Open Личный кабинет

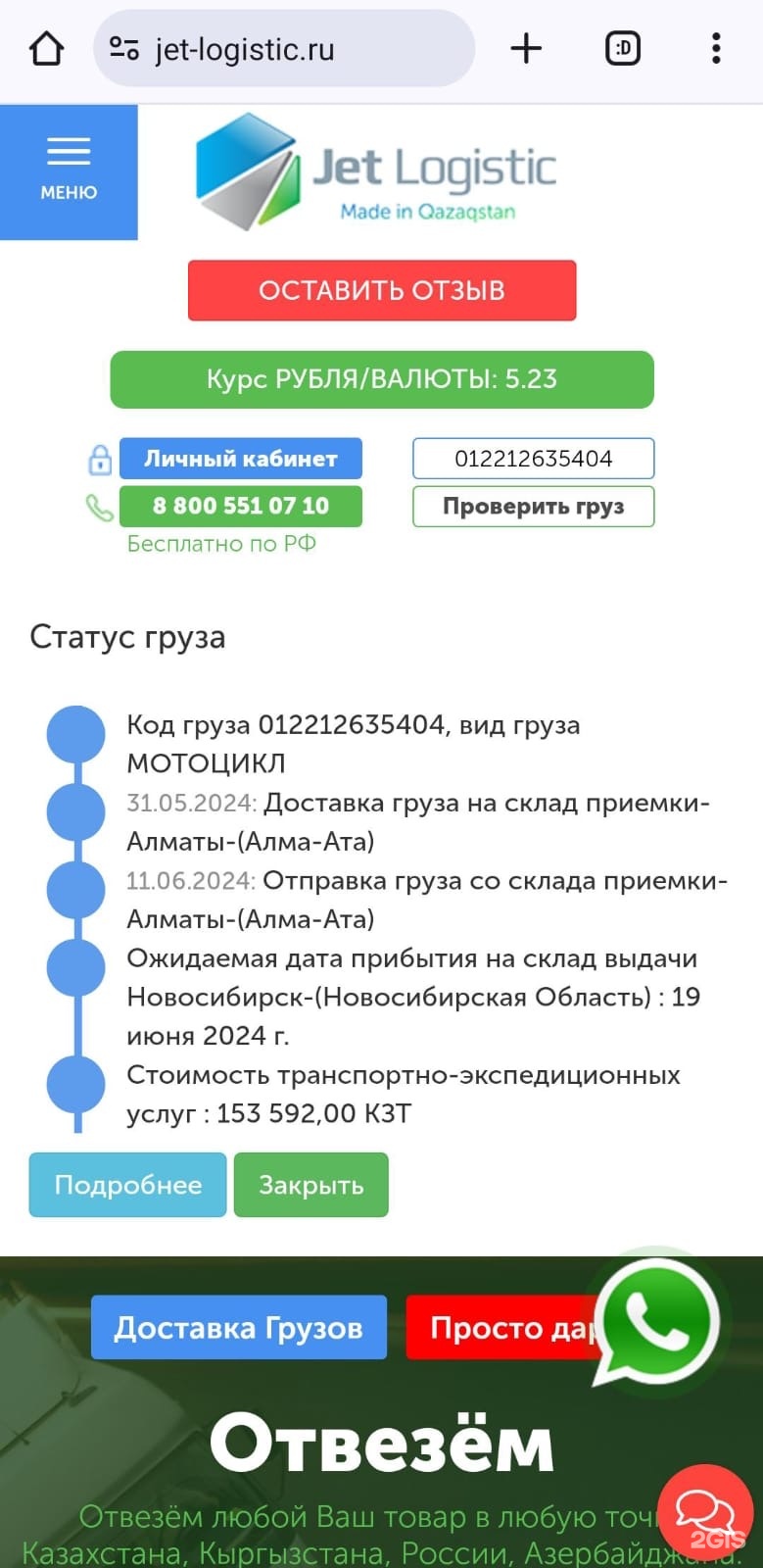point(240,459)
